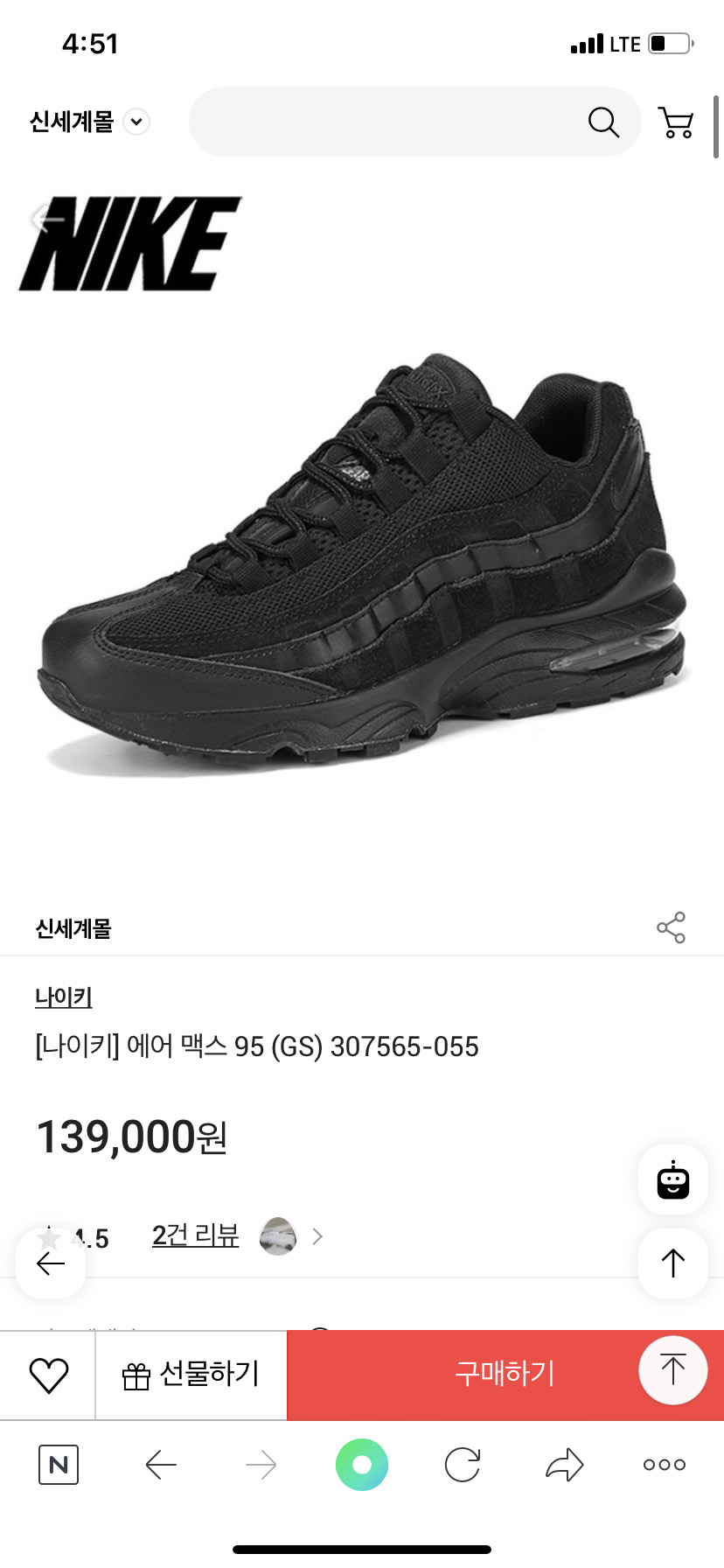
Task: Expand the 신세계몰 store selector chevron
Action: (x=136, y=122)
